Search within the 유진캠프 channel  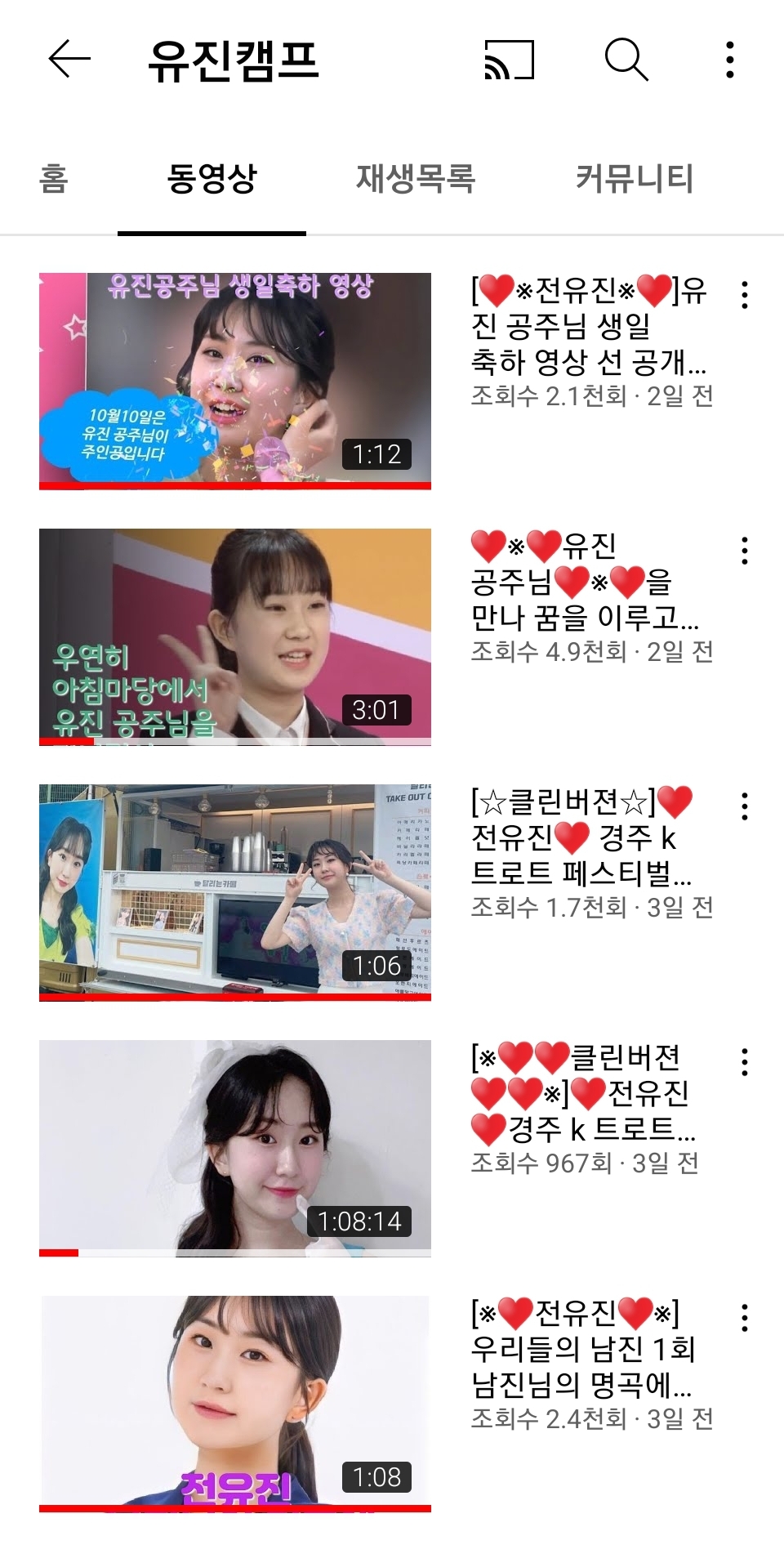[x=626, y=60]
